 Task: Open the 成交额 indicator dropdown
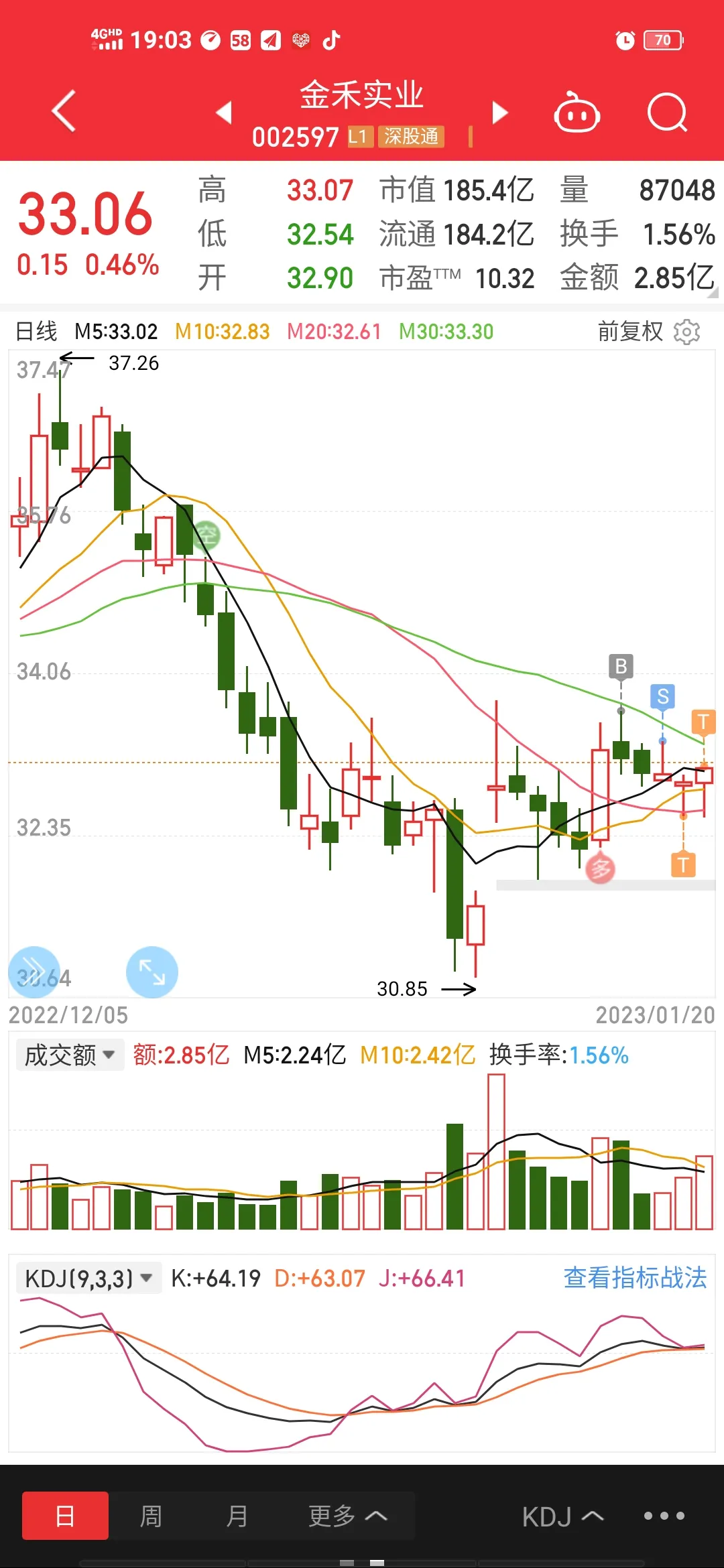click(70, 1055)
